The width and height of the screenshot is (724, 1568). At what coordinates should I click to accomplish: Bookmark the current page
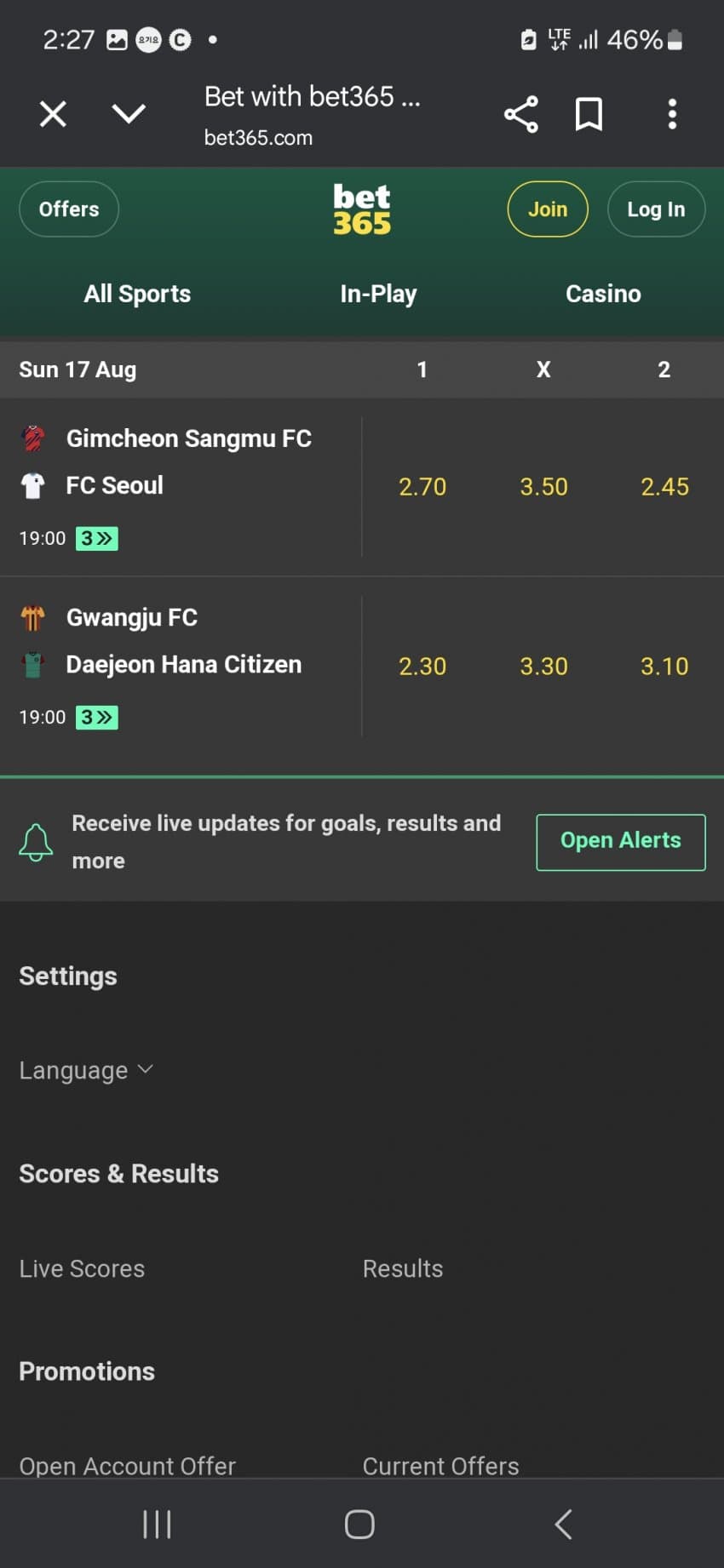tap(589, 114)
